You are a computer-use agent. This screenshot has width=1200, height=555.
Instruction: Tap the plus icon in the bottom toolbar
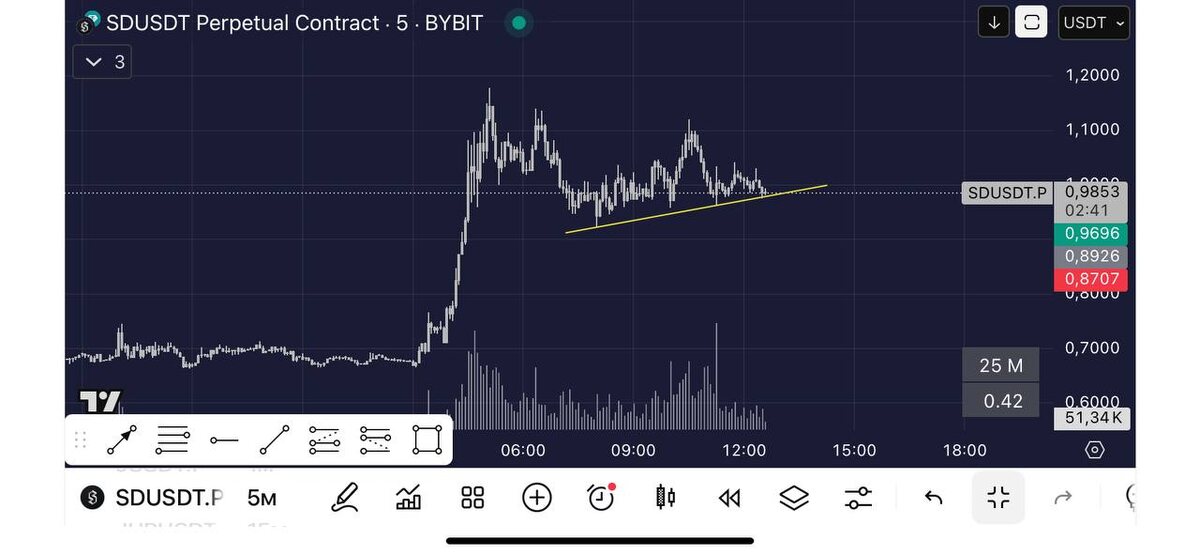click(x=537, y=497)
